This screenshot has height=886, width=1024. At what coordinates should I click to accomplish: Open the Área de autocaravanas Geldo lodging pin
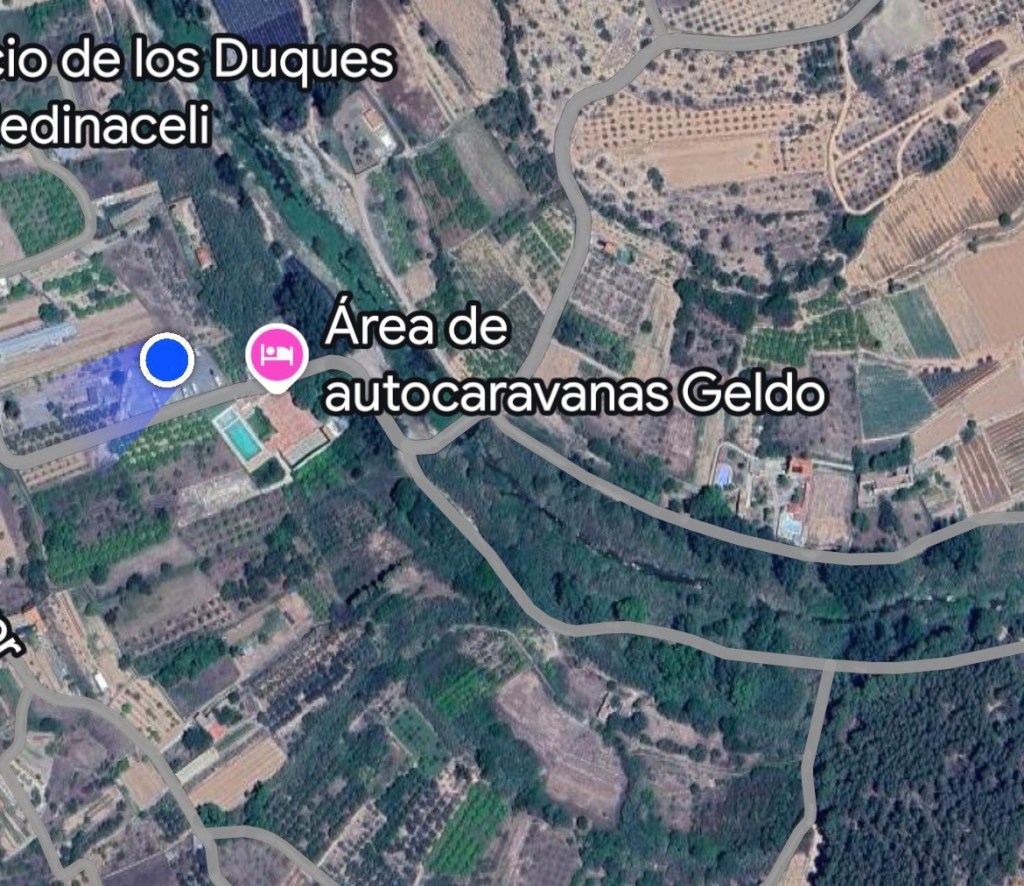click(x=277, y=354)
